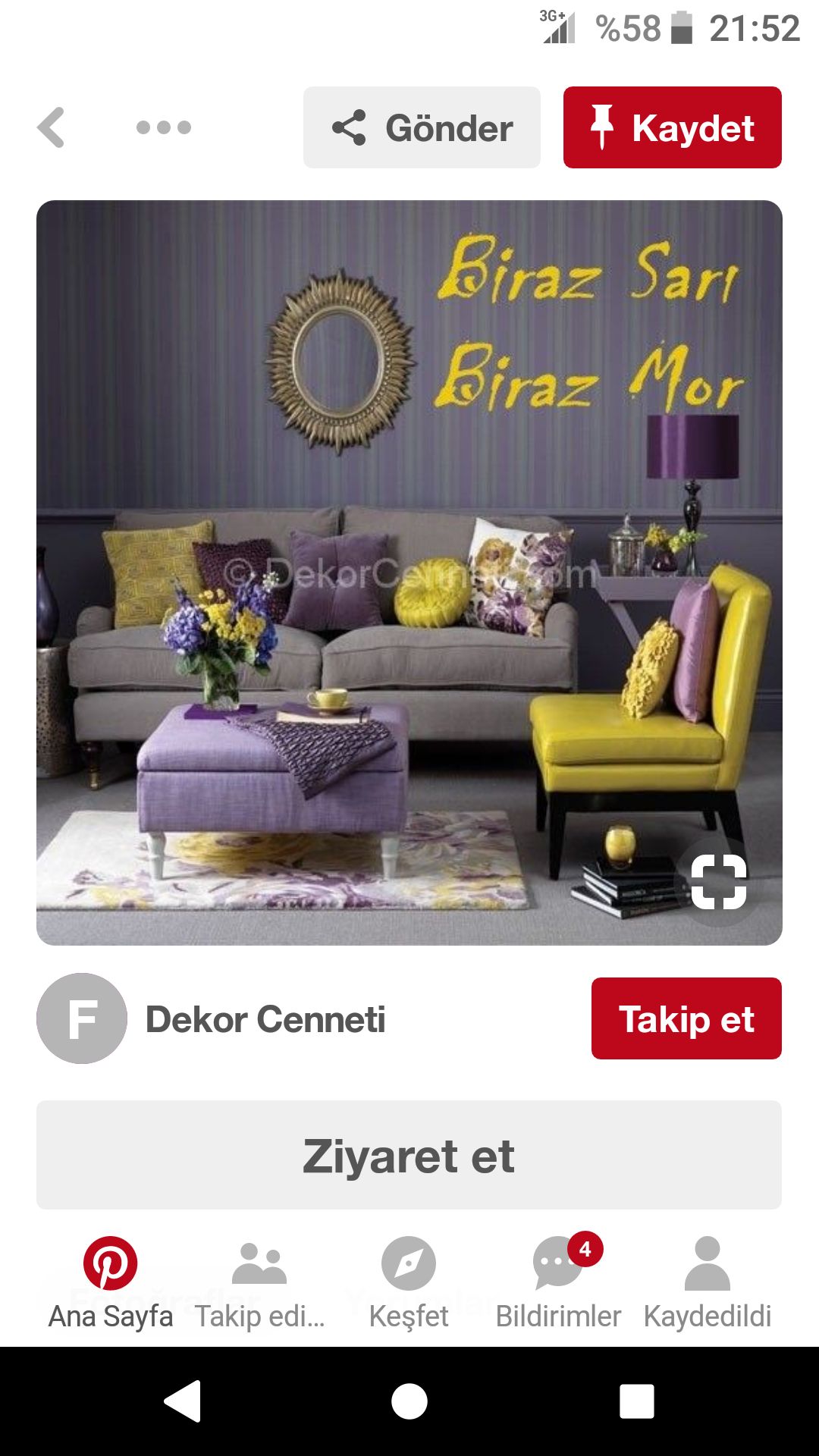Switch to the Ana Sayfa tab
Viewport: 819px width, 1456px height.
(111, 1282)
